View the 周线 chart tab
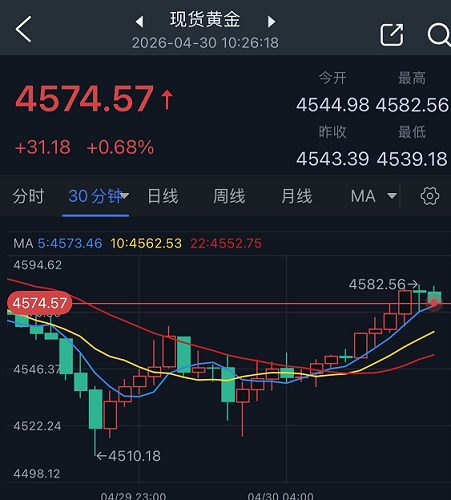The height and width of the screenshot is (500, 451). (229, 196)
